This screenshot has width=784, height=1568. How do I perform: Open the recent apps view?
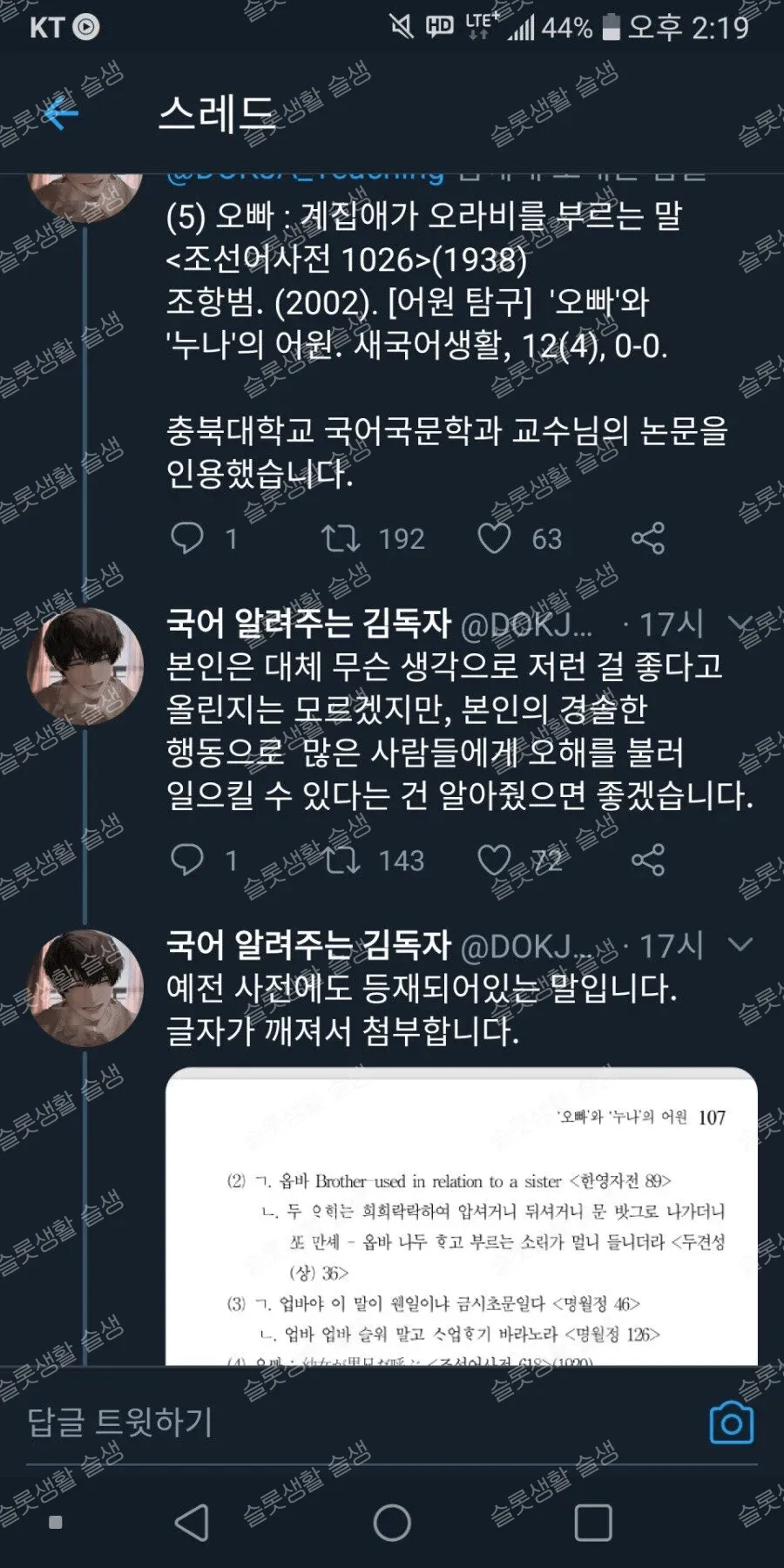(593, 1523)
